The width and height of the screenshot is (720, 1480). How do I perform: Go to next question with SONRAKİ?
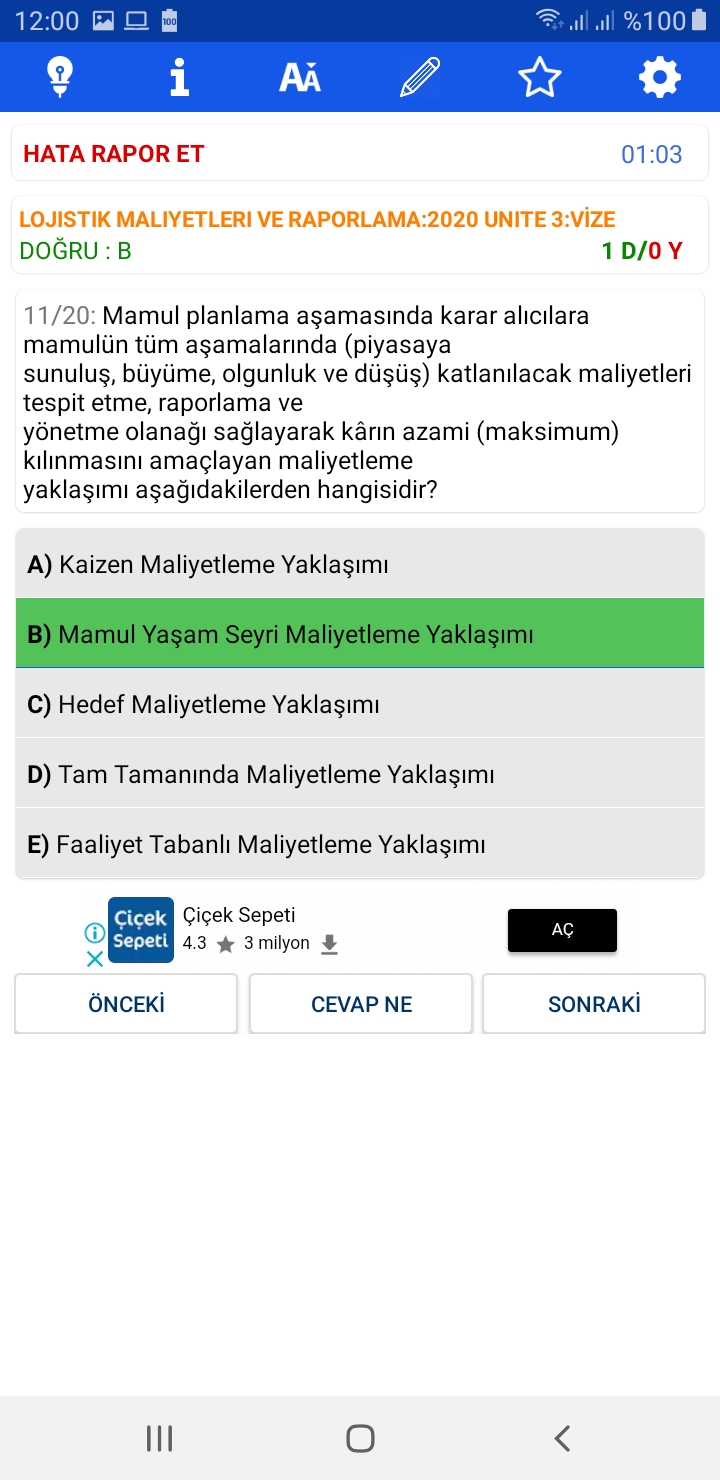[x=594, y=1004]
